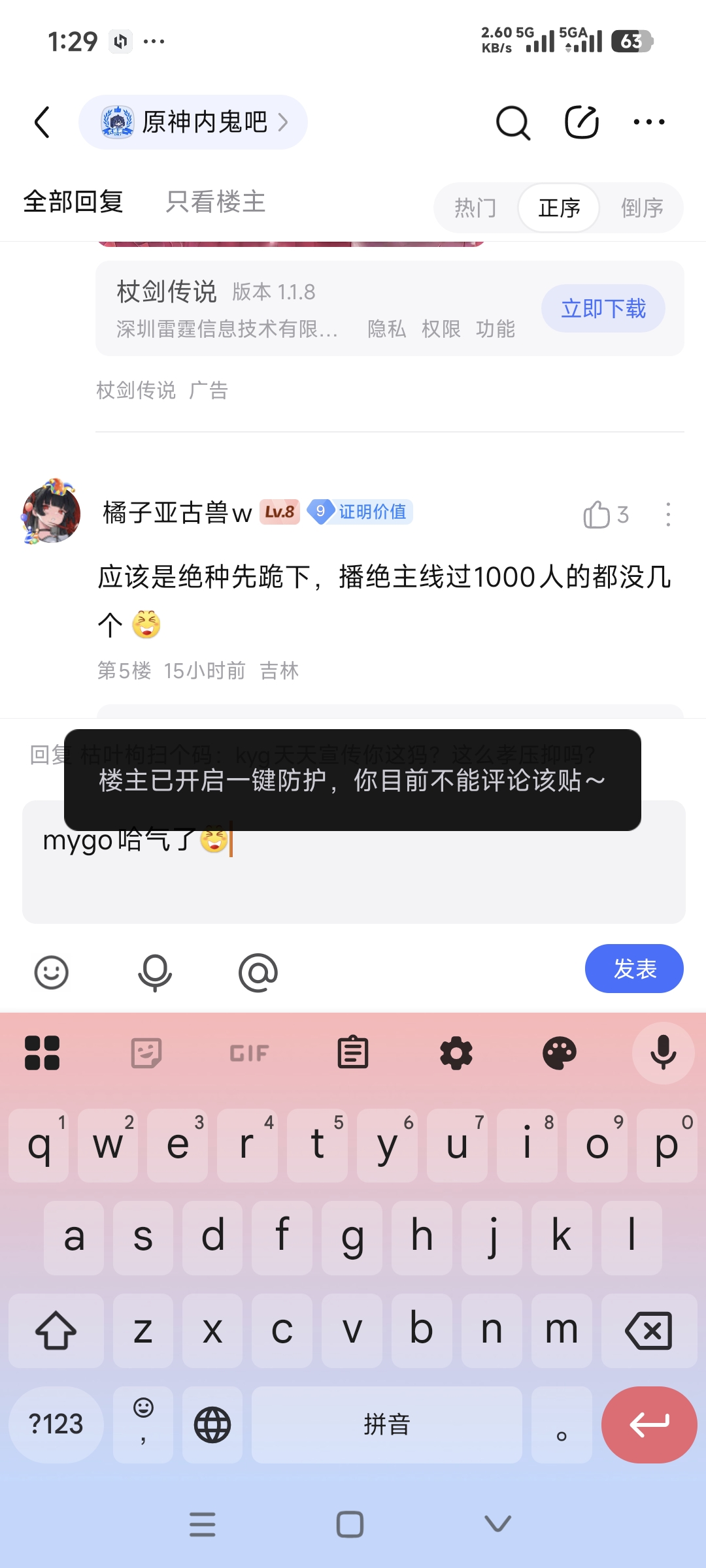Open the header overflow menu
Screen dimensions: 706x1568
click(x=648, y=122)
